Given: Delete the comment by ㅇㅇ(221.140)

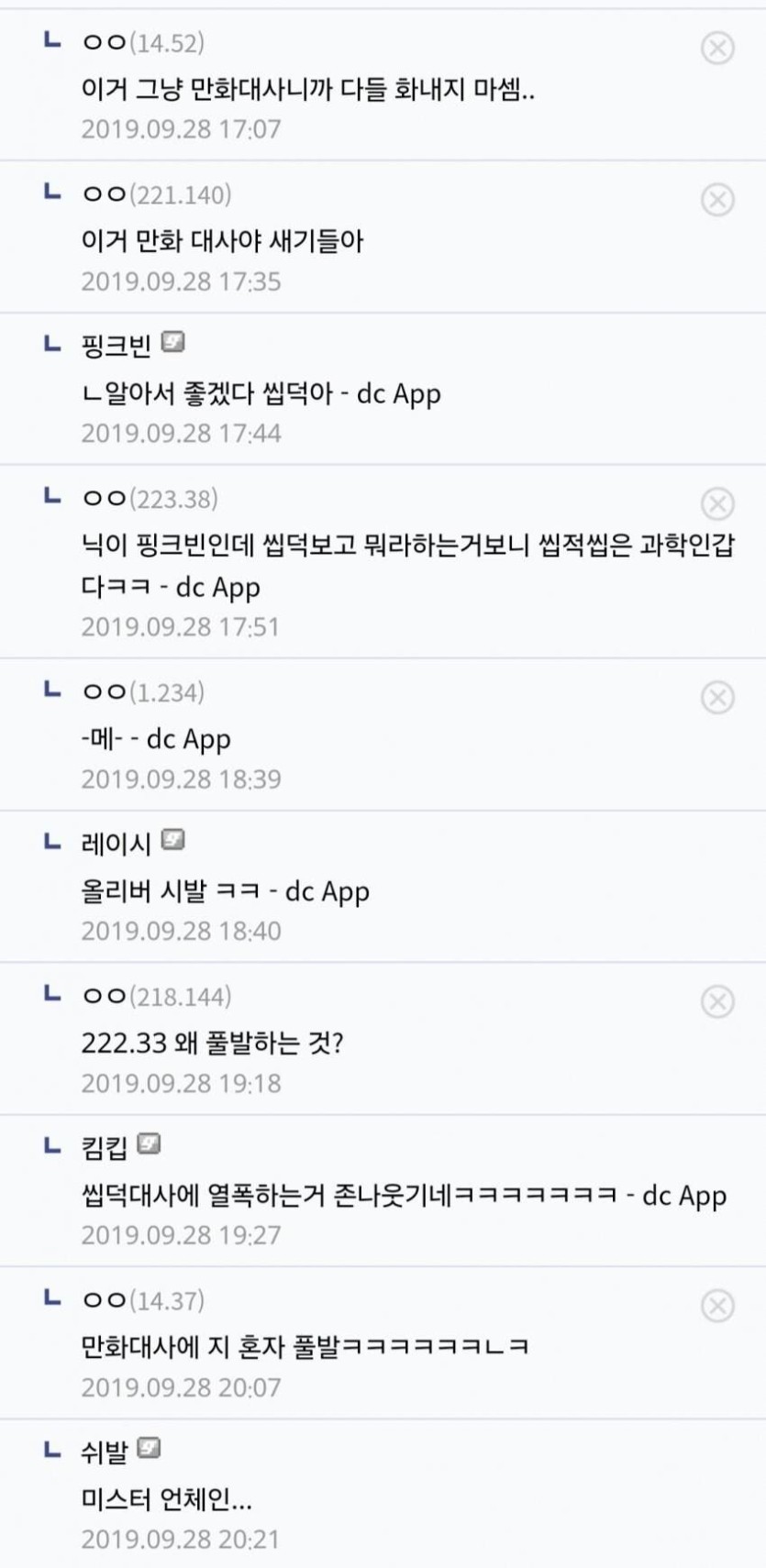Looking at the screenshot, I should (717, 200).
